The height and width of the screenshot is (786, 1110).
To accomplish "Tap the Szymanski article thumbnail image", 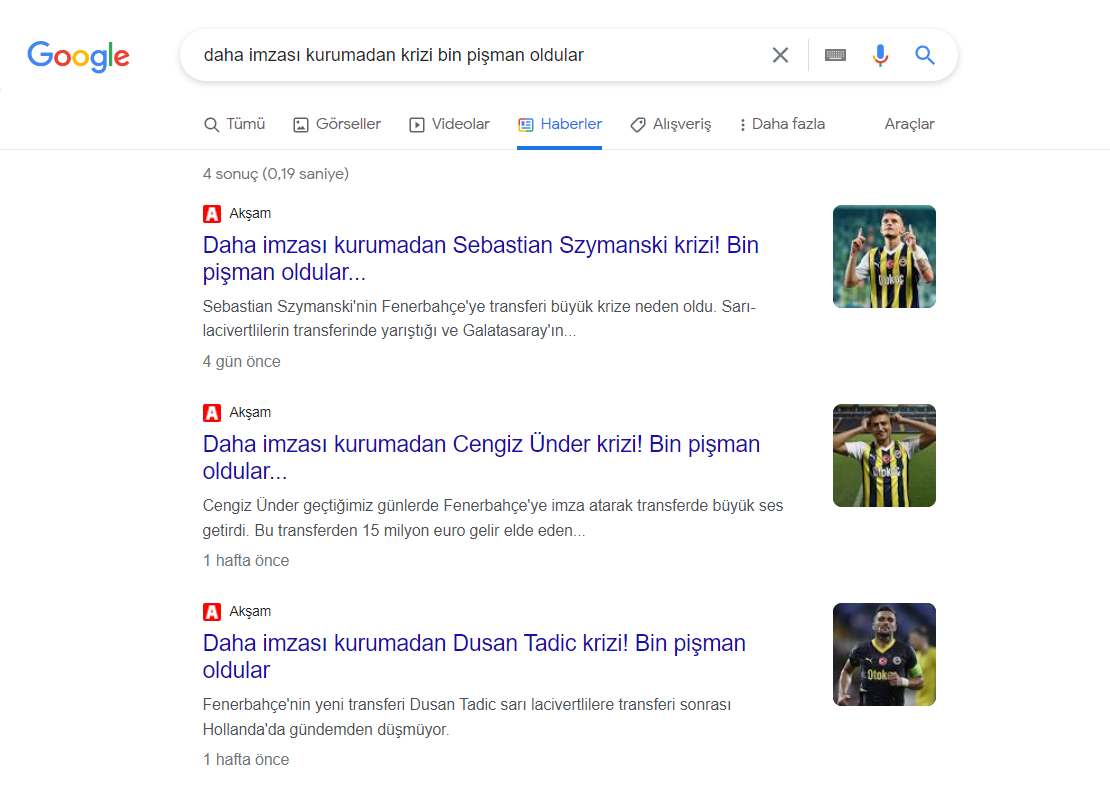I will 884,256.
